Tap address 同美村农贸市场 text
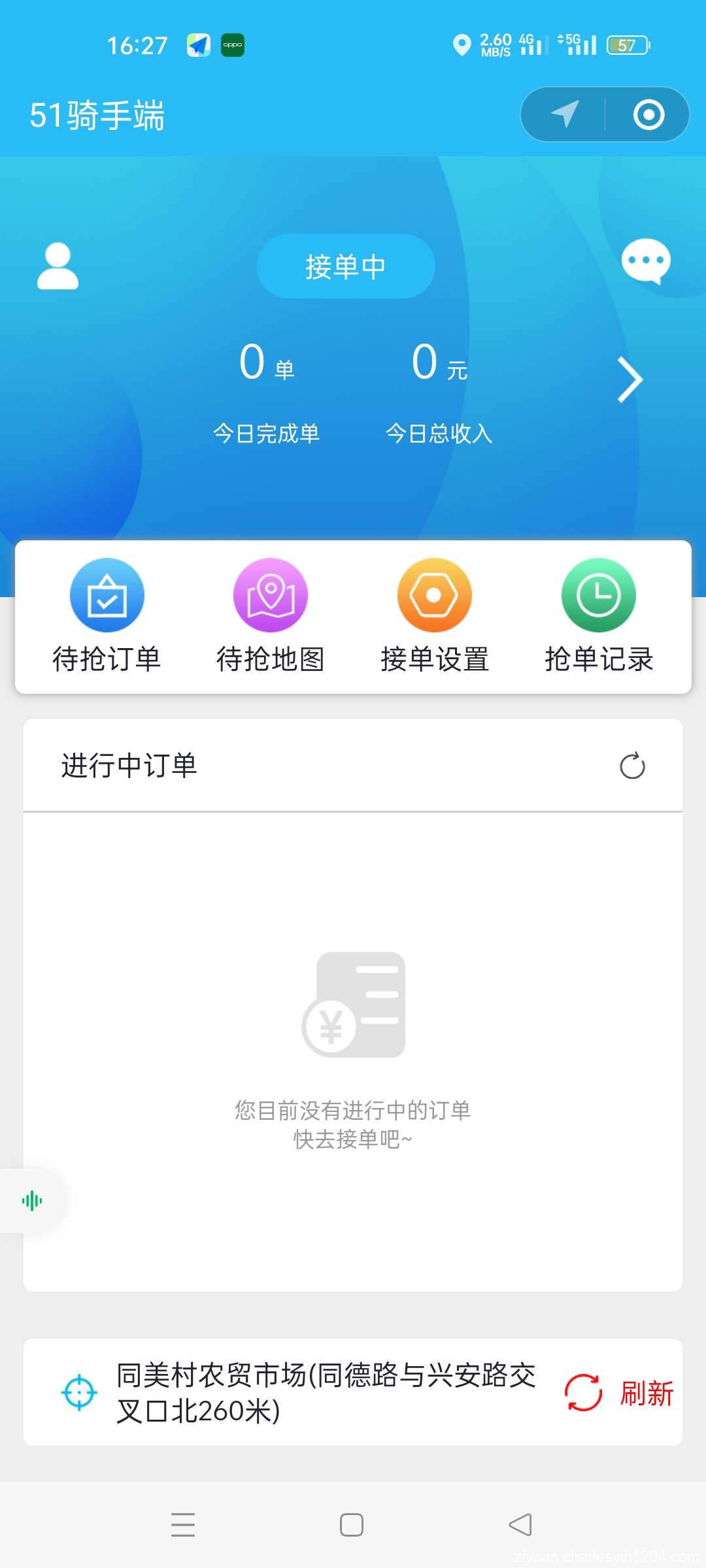This screenshot has width=706, height=1568. point(325,1390)
